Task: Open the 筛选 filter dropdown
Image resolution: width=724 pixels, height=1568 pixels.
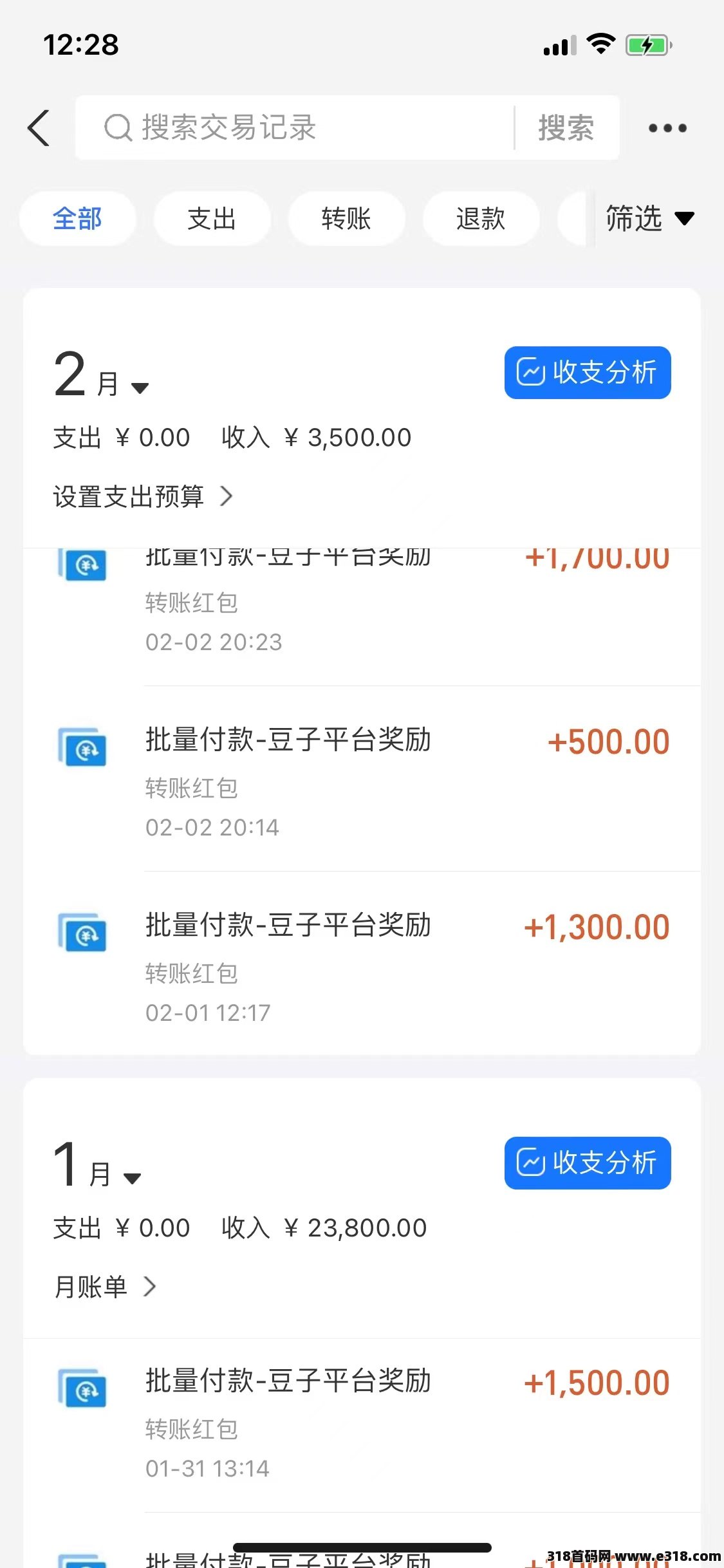Action: click(650, 219)
